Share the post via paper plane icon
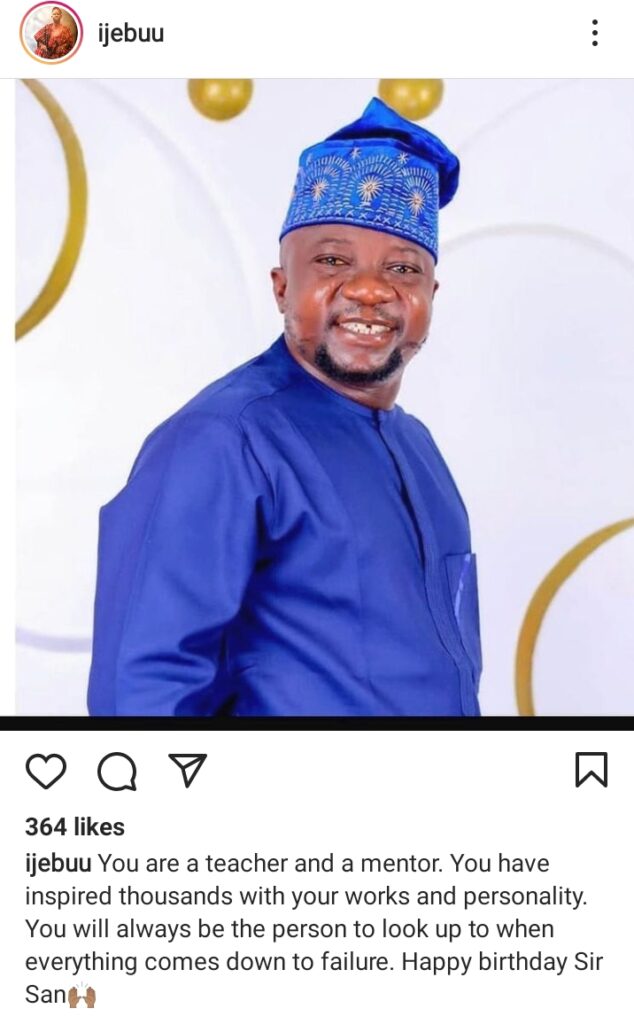Viewport: 634px width, 1024px height. coord(187,769)
